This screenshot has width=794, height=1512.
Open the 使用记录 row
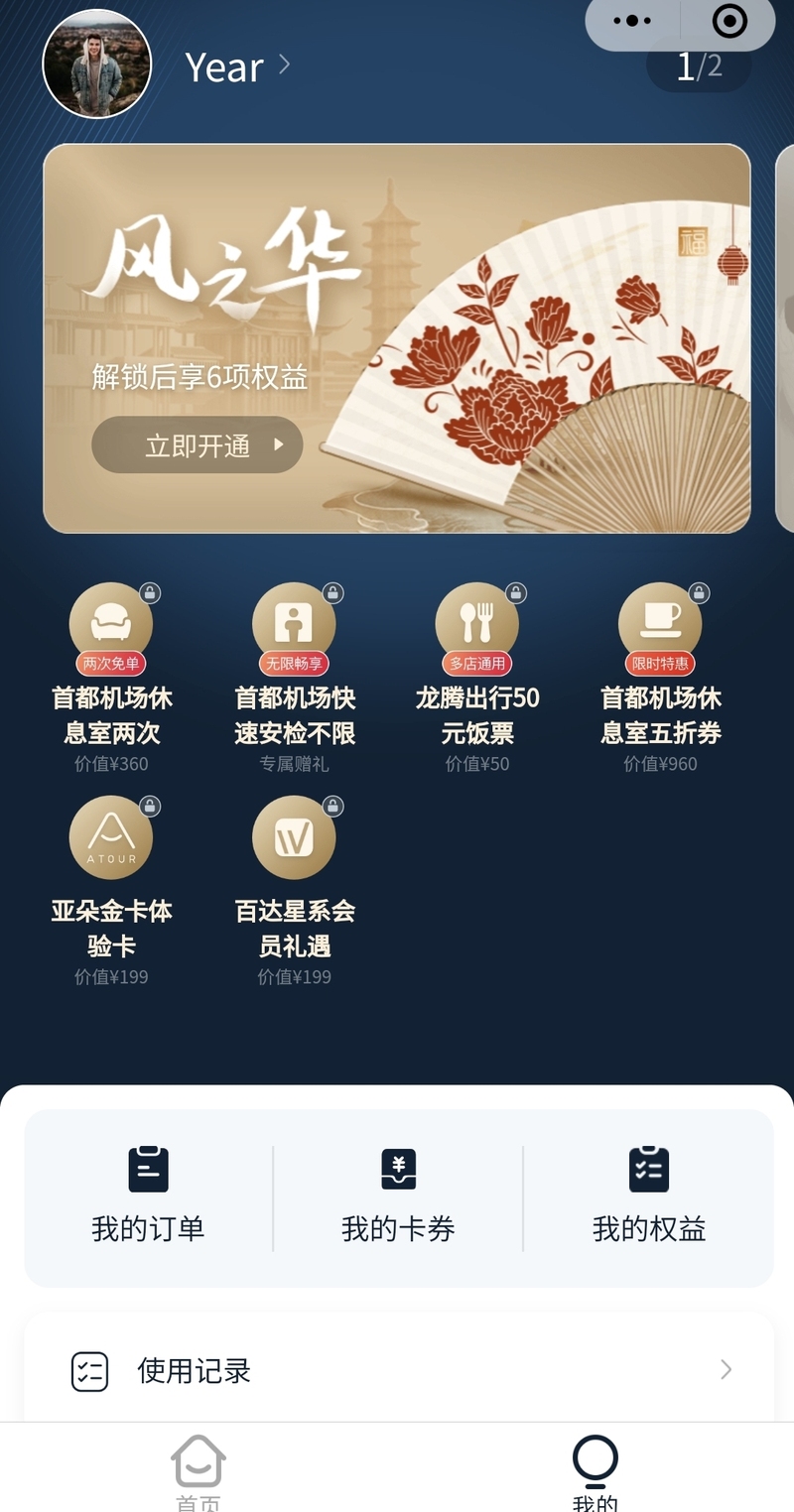[x=398, y=1371]
